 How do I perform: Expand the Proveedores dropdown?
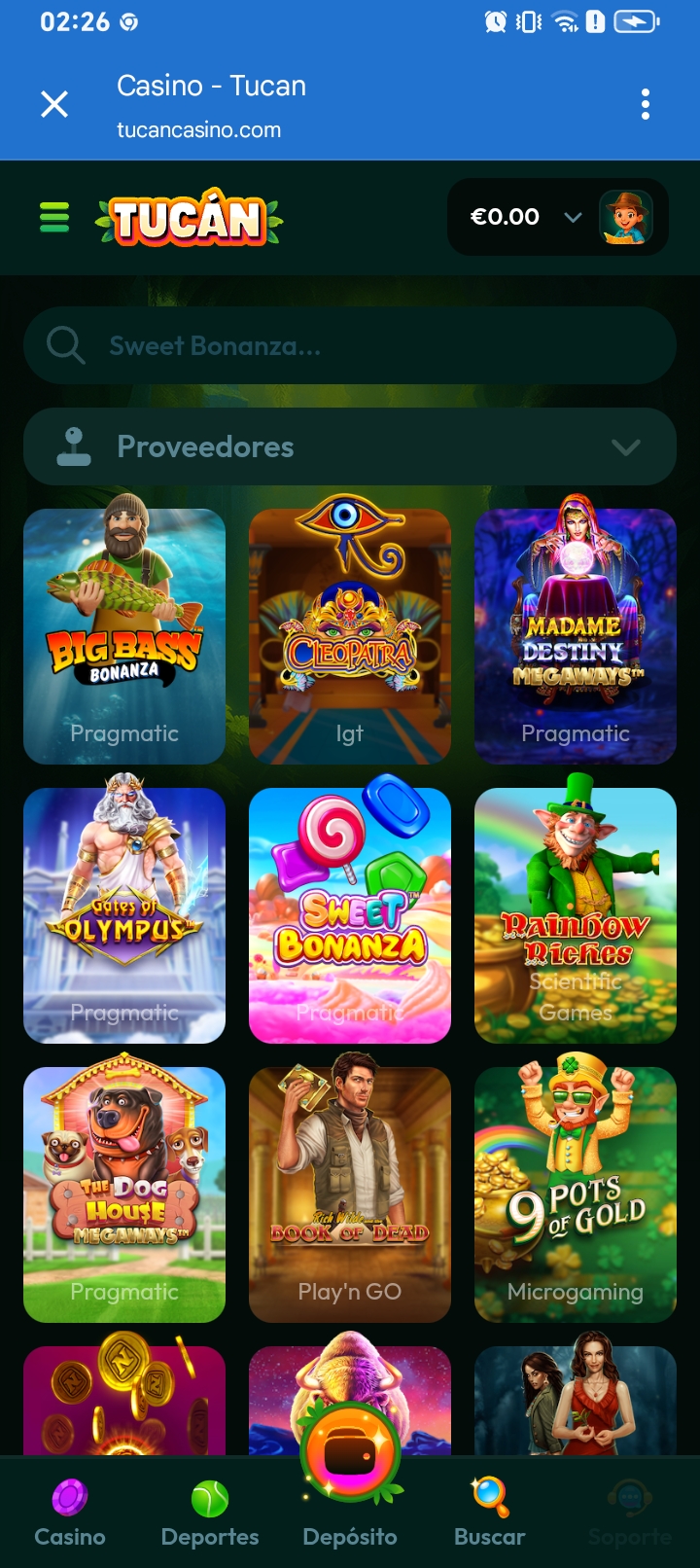coord(350,446)
